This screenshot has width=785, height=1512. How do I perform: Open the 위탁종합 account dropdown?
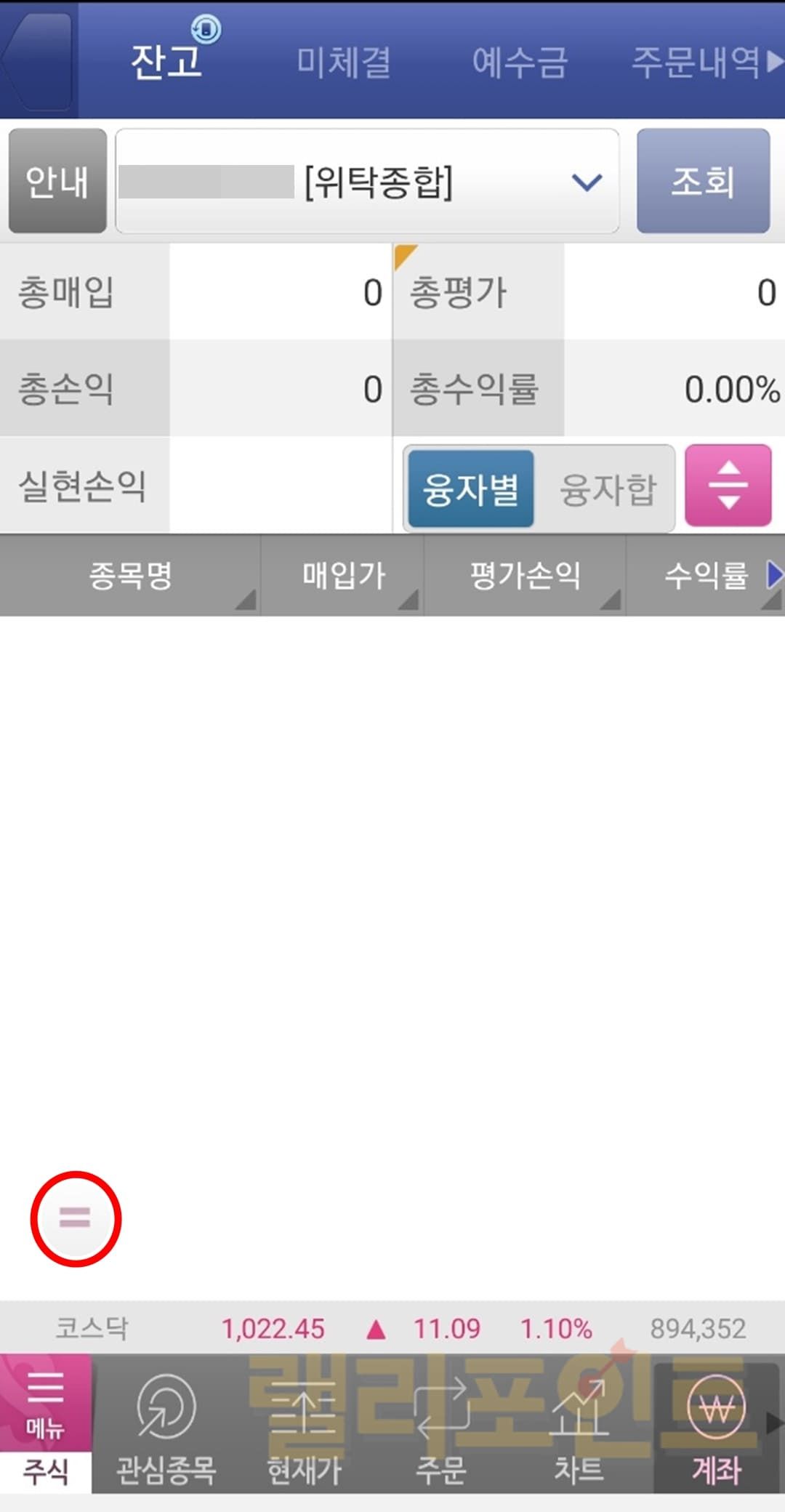pos(367,181)
